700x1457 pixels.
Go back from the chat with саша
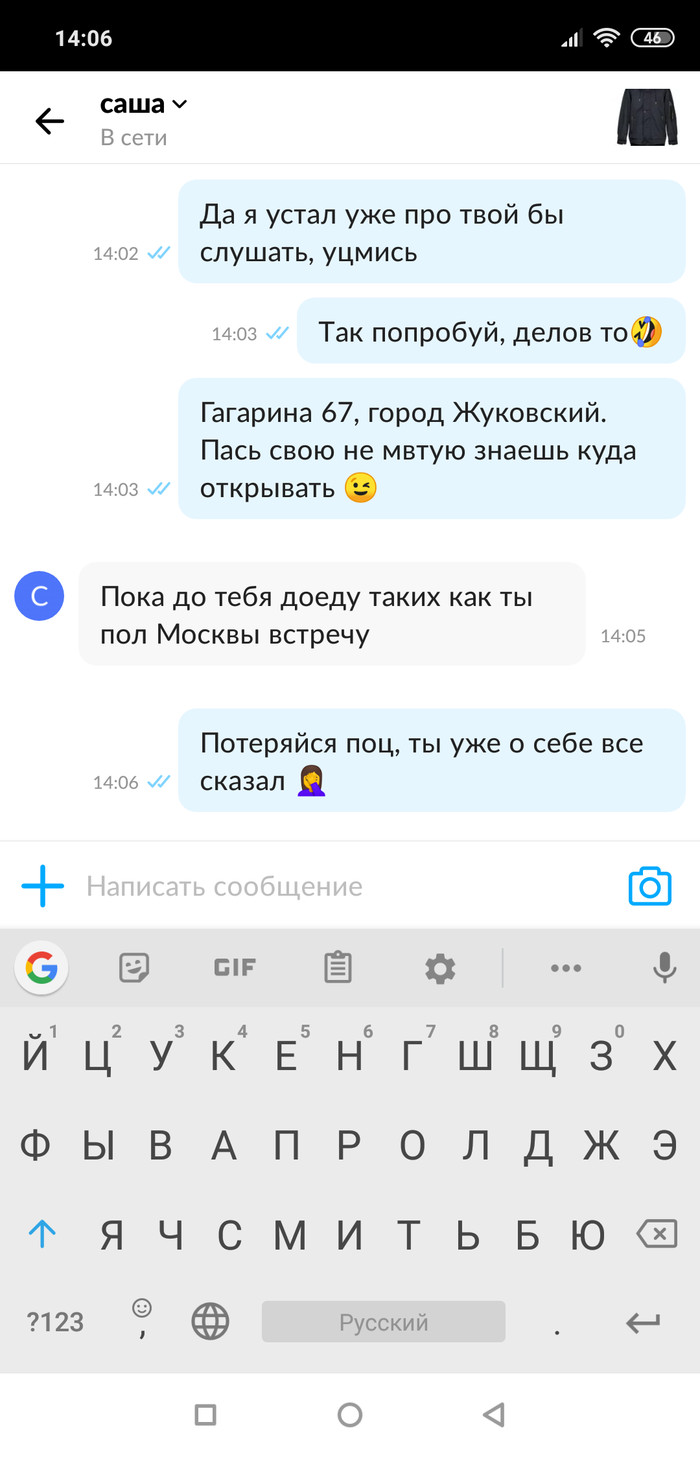[x=49, y=121]
